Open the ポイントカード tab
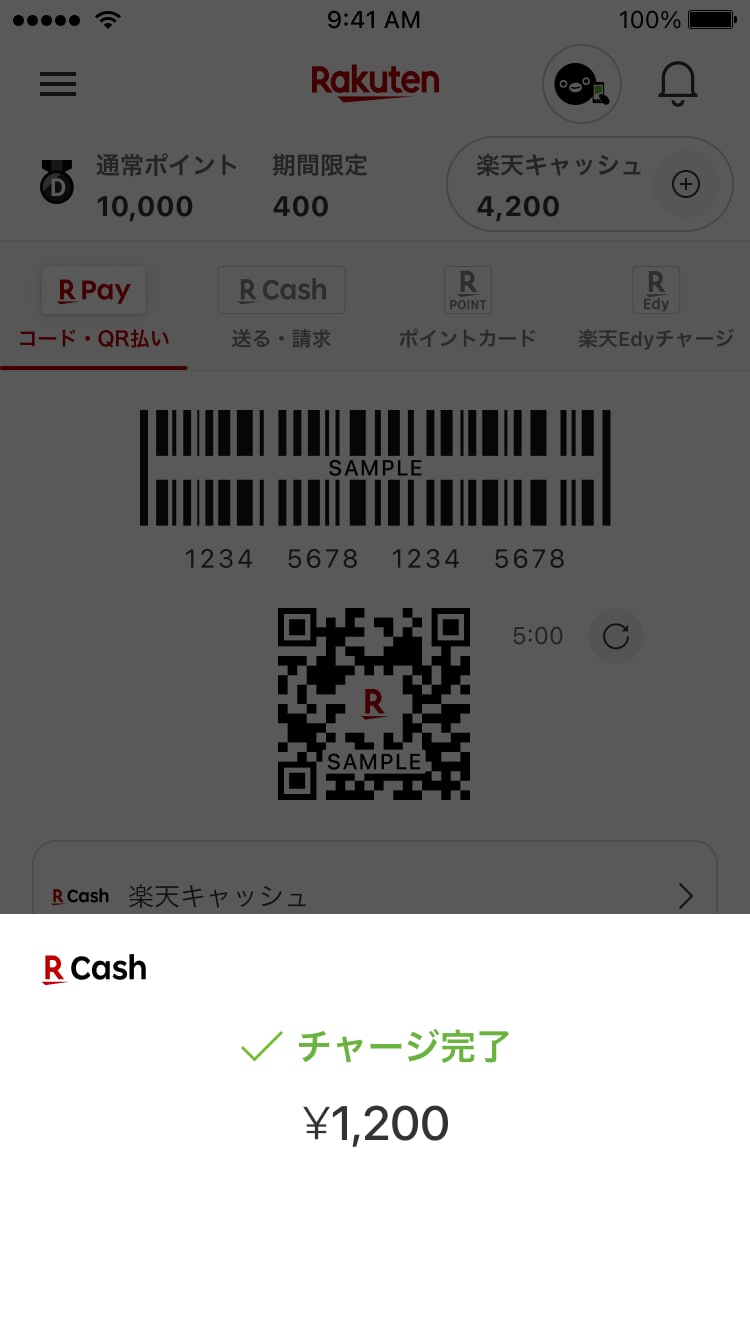The height and width of the screenshot is (1334, 750). [467, 338]
